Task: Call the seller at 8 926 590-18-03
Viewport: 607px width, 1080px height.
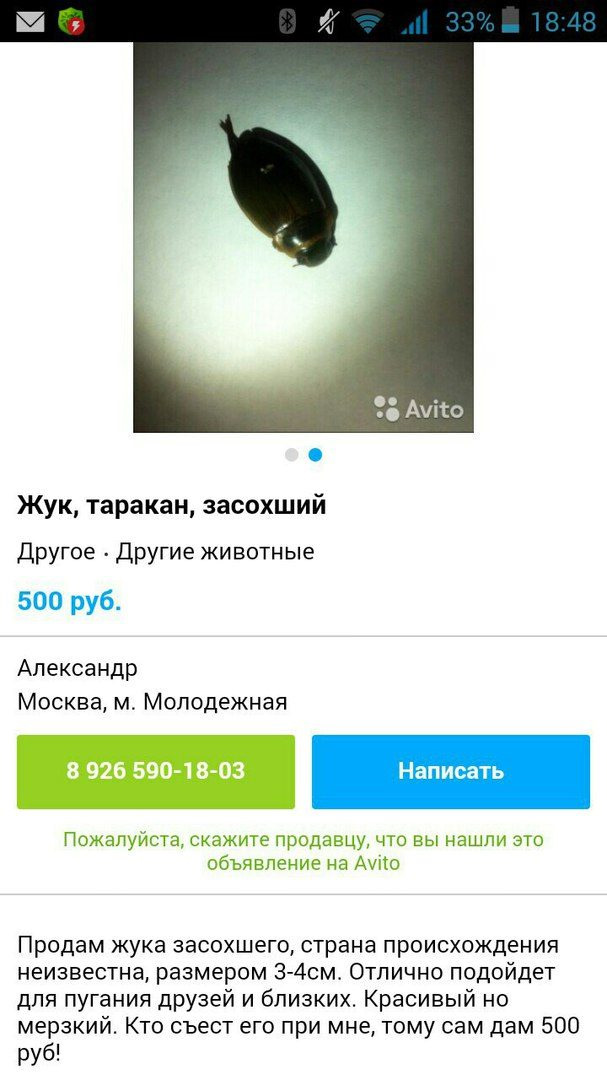Action: click(x=156, y=771)
